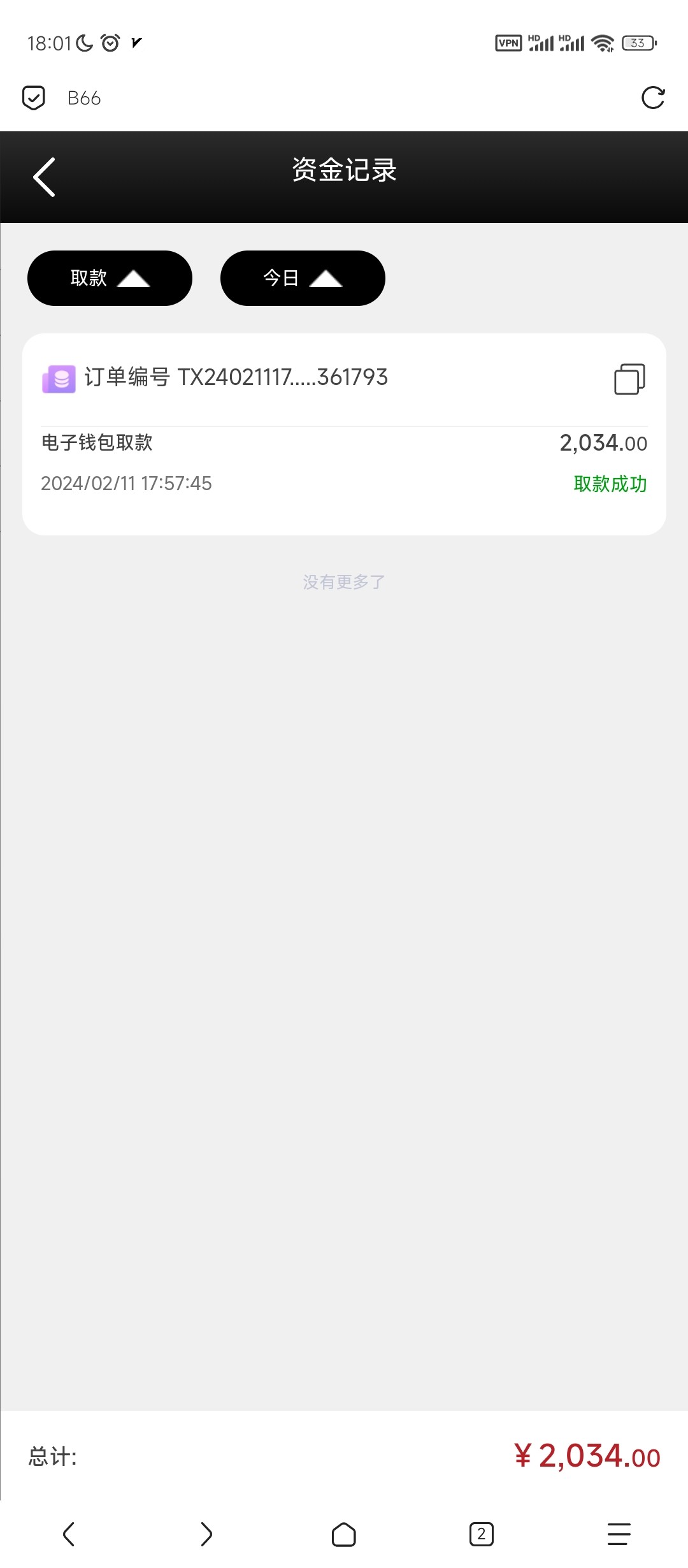Viewport: 688px width, 1568px height.
Task: Open the browser hamburger menu
Action: pos(619,1534)
